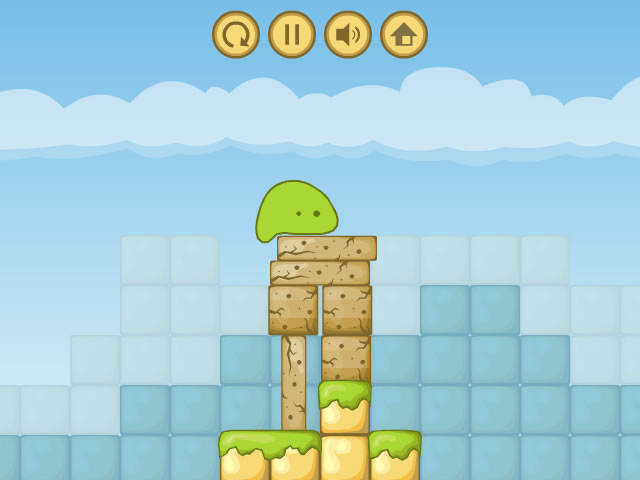Pause the game
The width and height of the screenshot is (640, 480).
pos(292,35)
